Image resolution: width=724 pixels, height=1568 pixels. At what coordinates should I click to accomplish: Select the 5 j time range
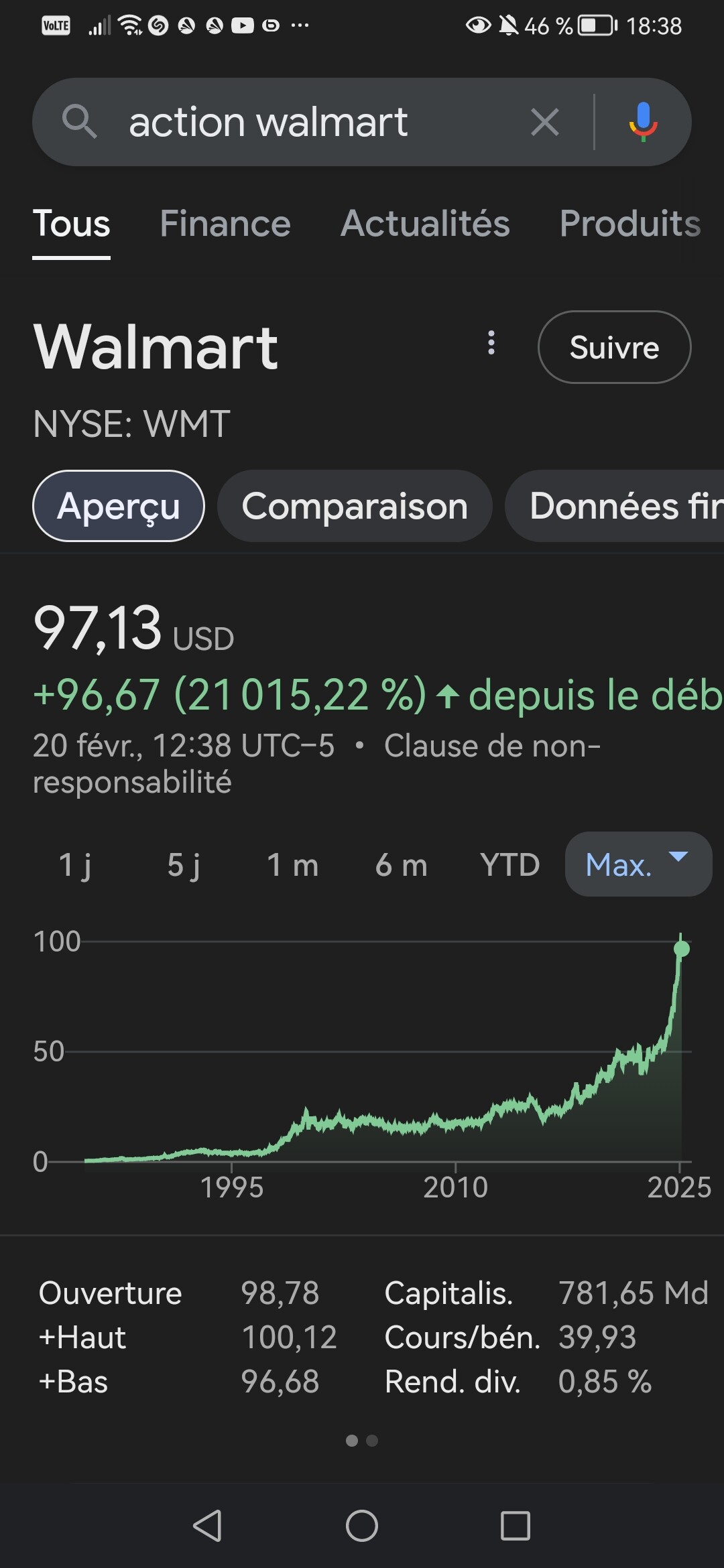coord(184,864)
